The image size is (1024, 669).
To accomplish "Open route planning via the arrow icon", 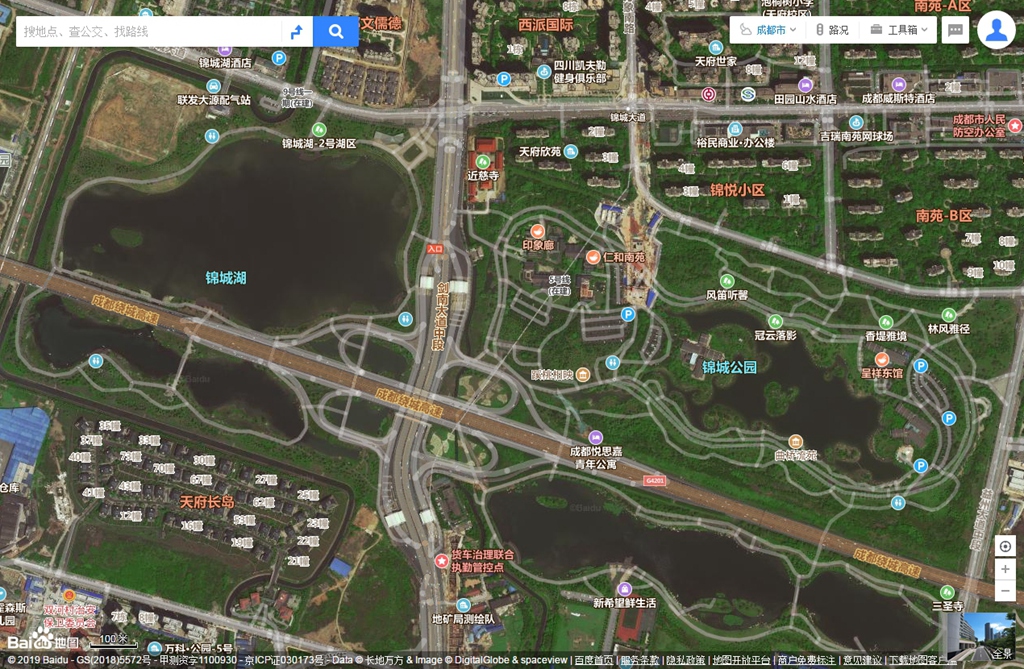I will tap(297, 32).
